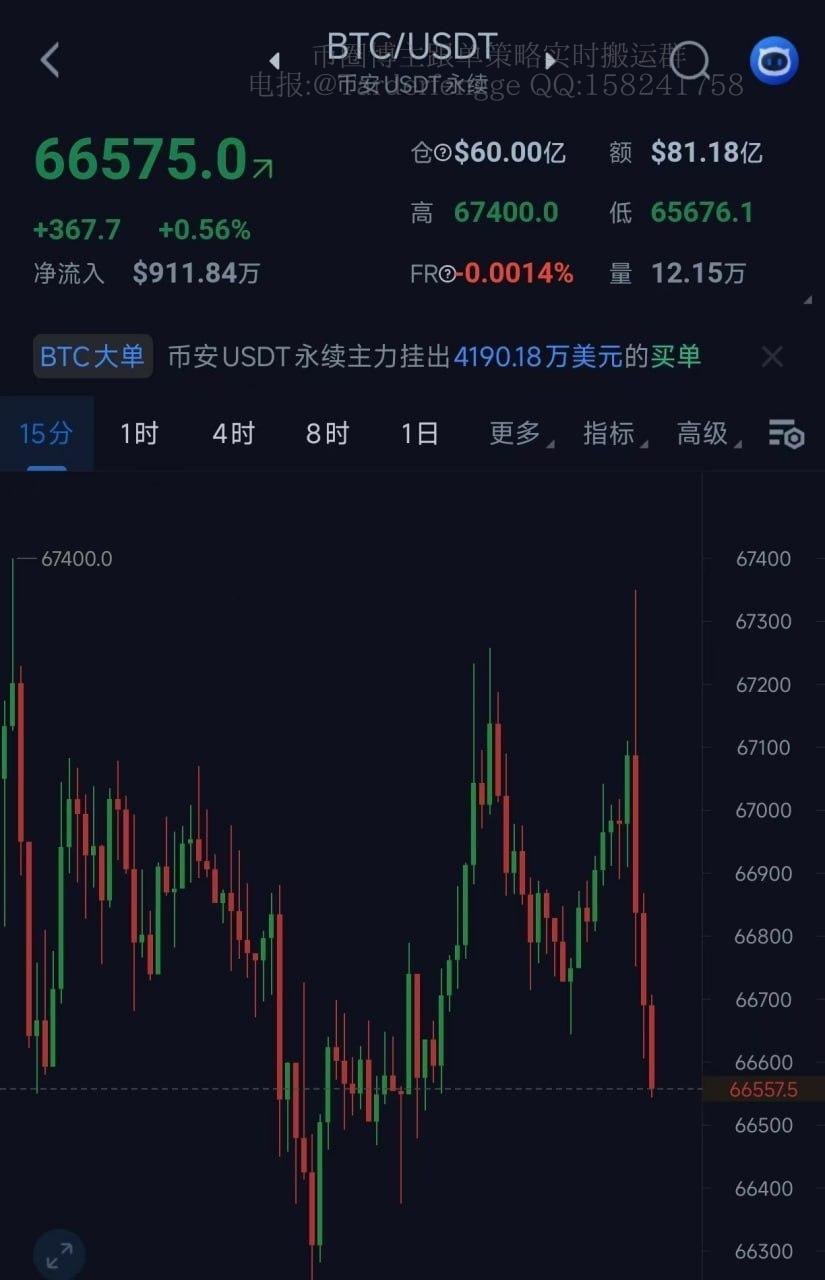Switch chart to 4时 interval
The width and height of the screenshot is (825, 1280).
(x=233, y=433)
